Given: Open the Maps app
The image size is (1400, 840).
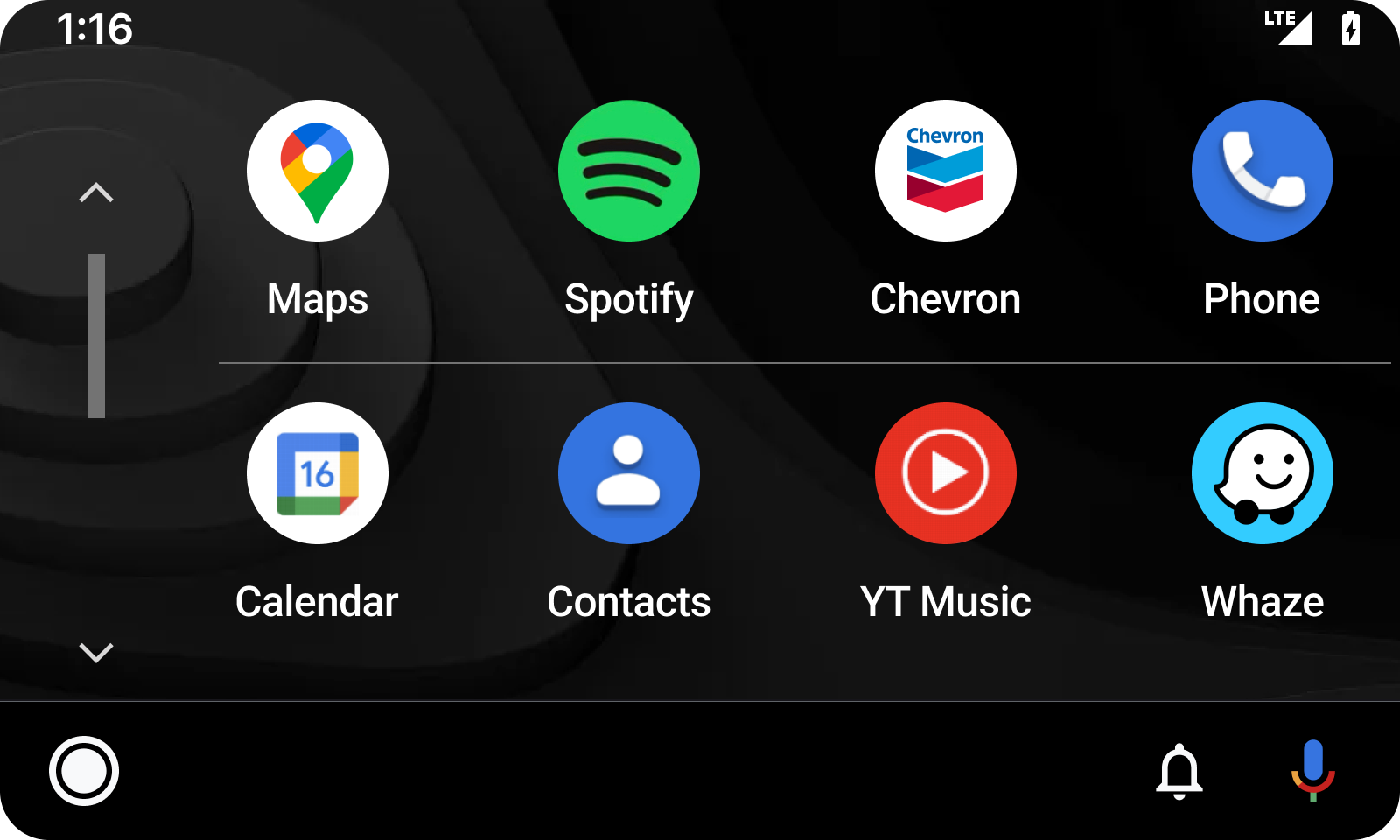Looking at the screenshot, I should pos(318,171).
